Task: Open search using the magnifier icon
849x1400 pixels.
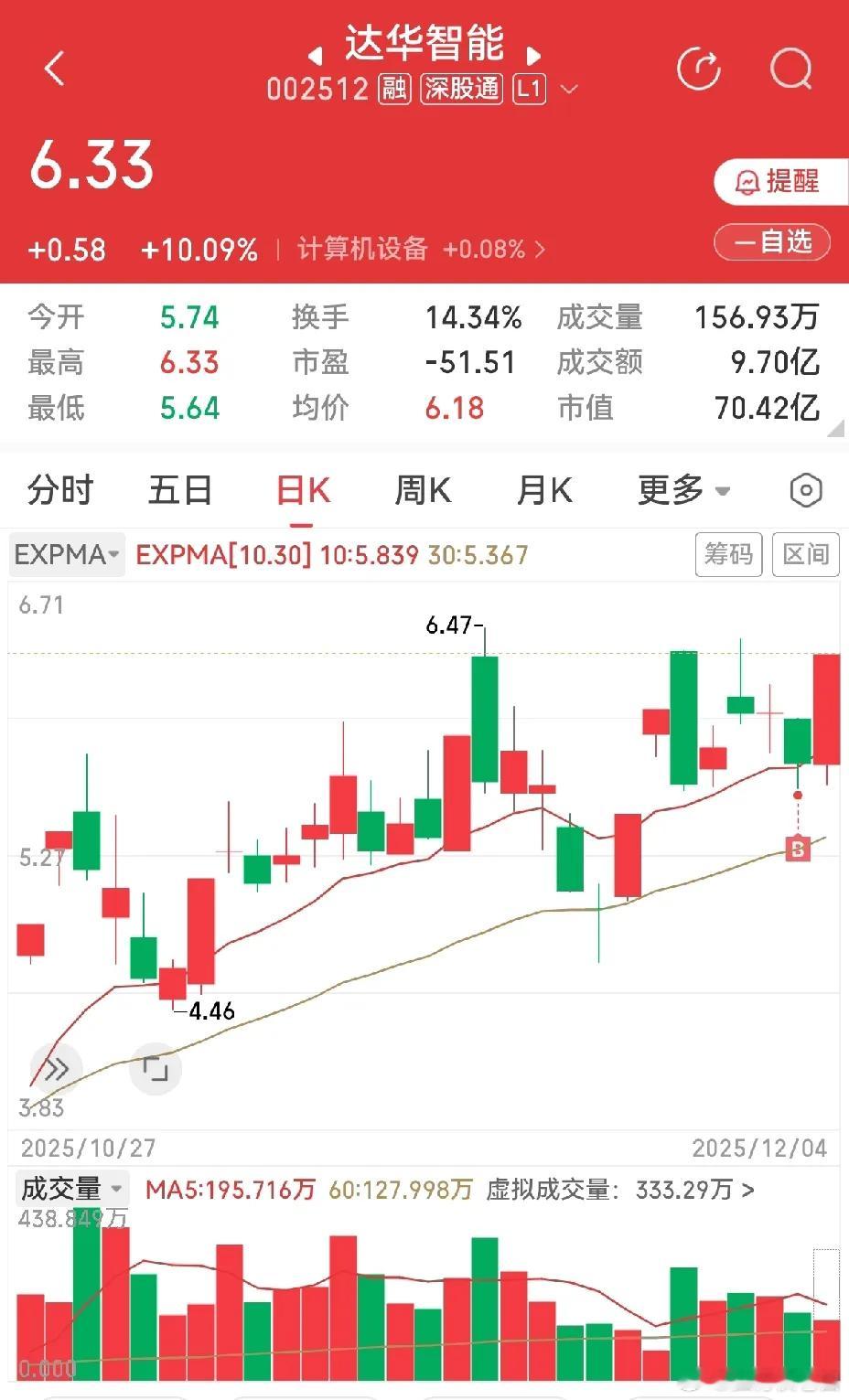Action: point(791,69)
